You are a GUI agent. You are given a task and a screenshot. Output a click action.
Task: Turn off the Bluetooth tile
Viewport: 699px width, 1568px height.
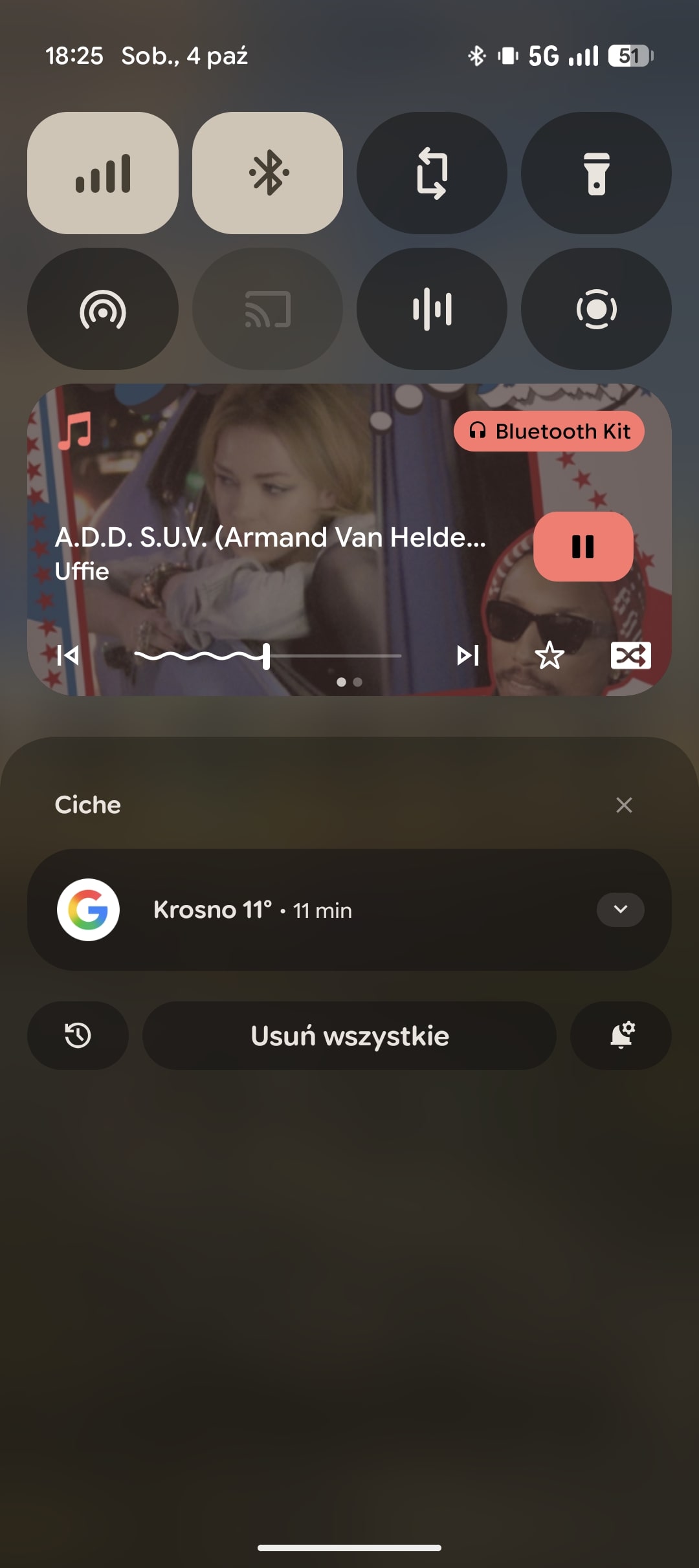(x=267, y=173)
